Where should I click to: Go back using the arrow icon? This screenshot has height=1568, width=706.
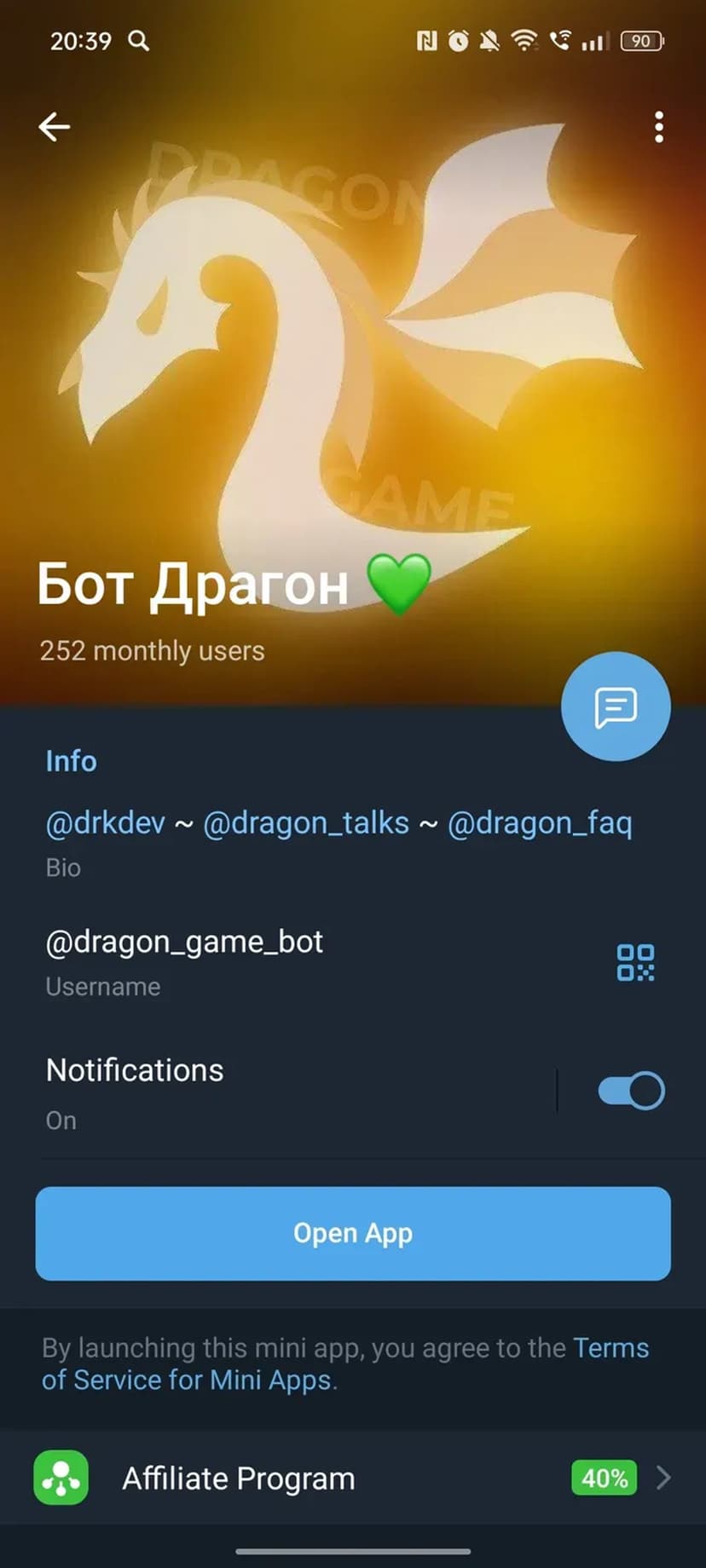55,127
